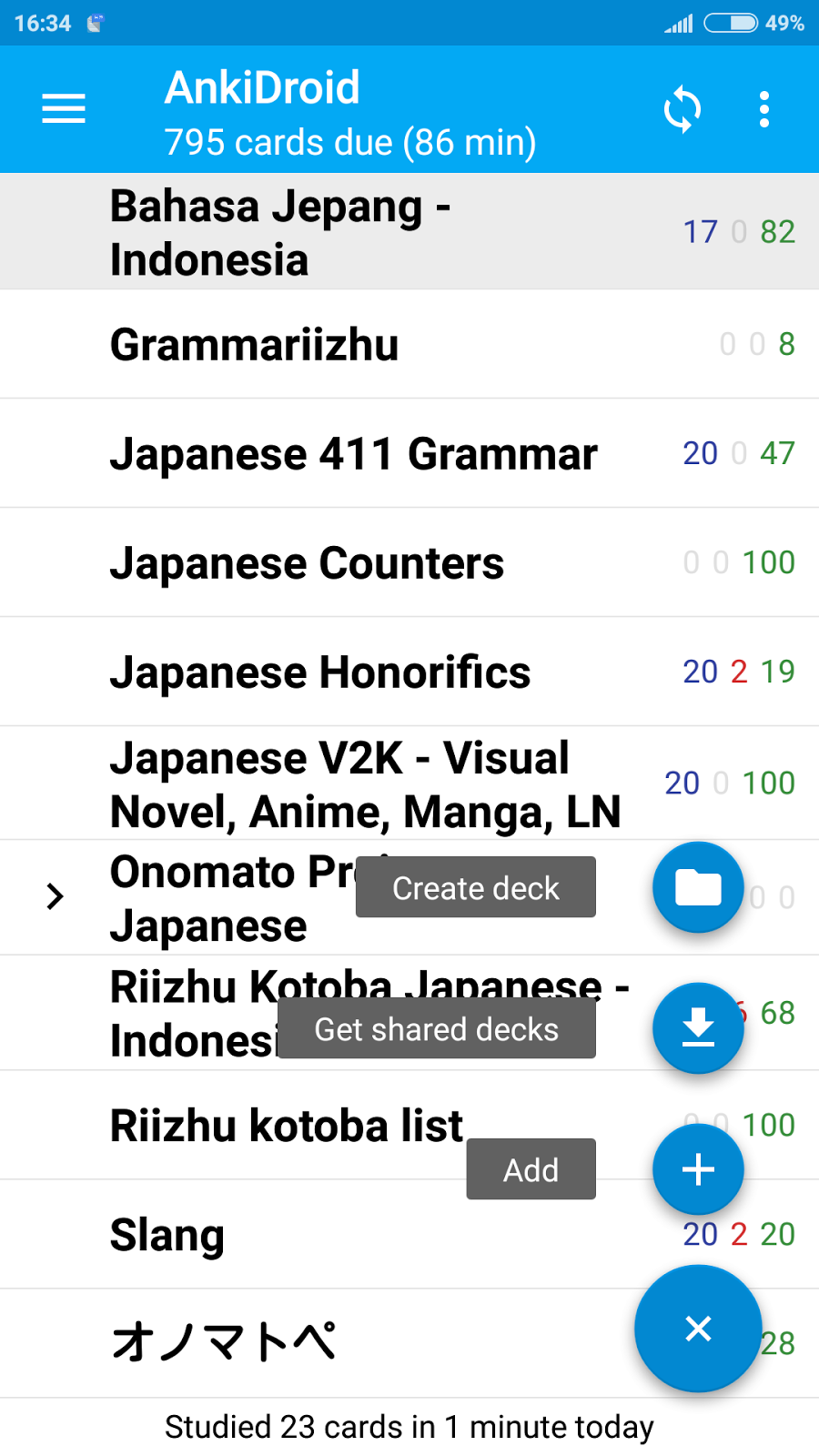Open the Japanese Honorifics deck
819x1456 pixels.
[320, 672]
